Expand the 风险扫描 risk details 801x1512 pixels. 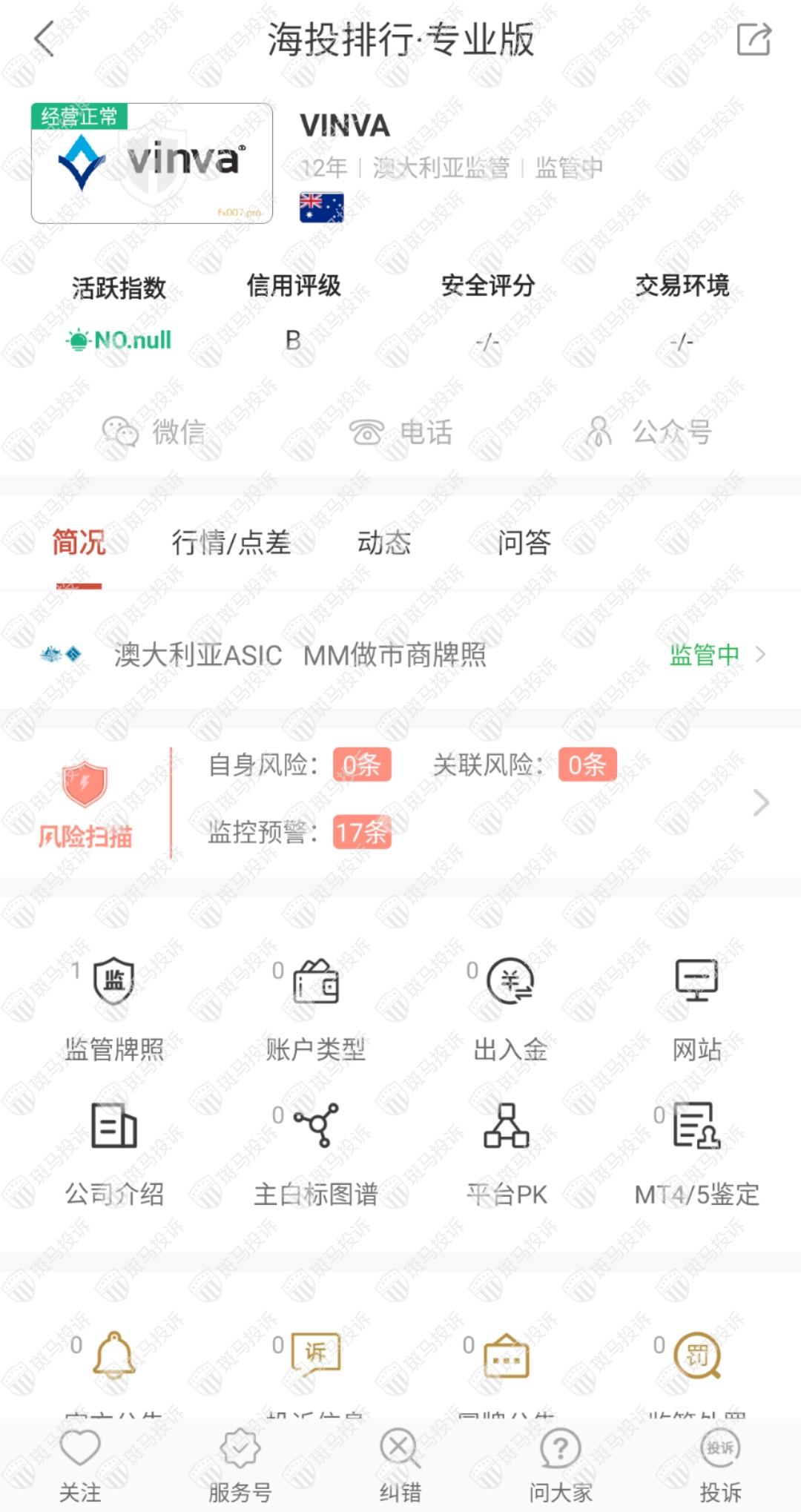[760, 802]
